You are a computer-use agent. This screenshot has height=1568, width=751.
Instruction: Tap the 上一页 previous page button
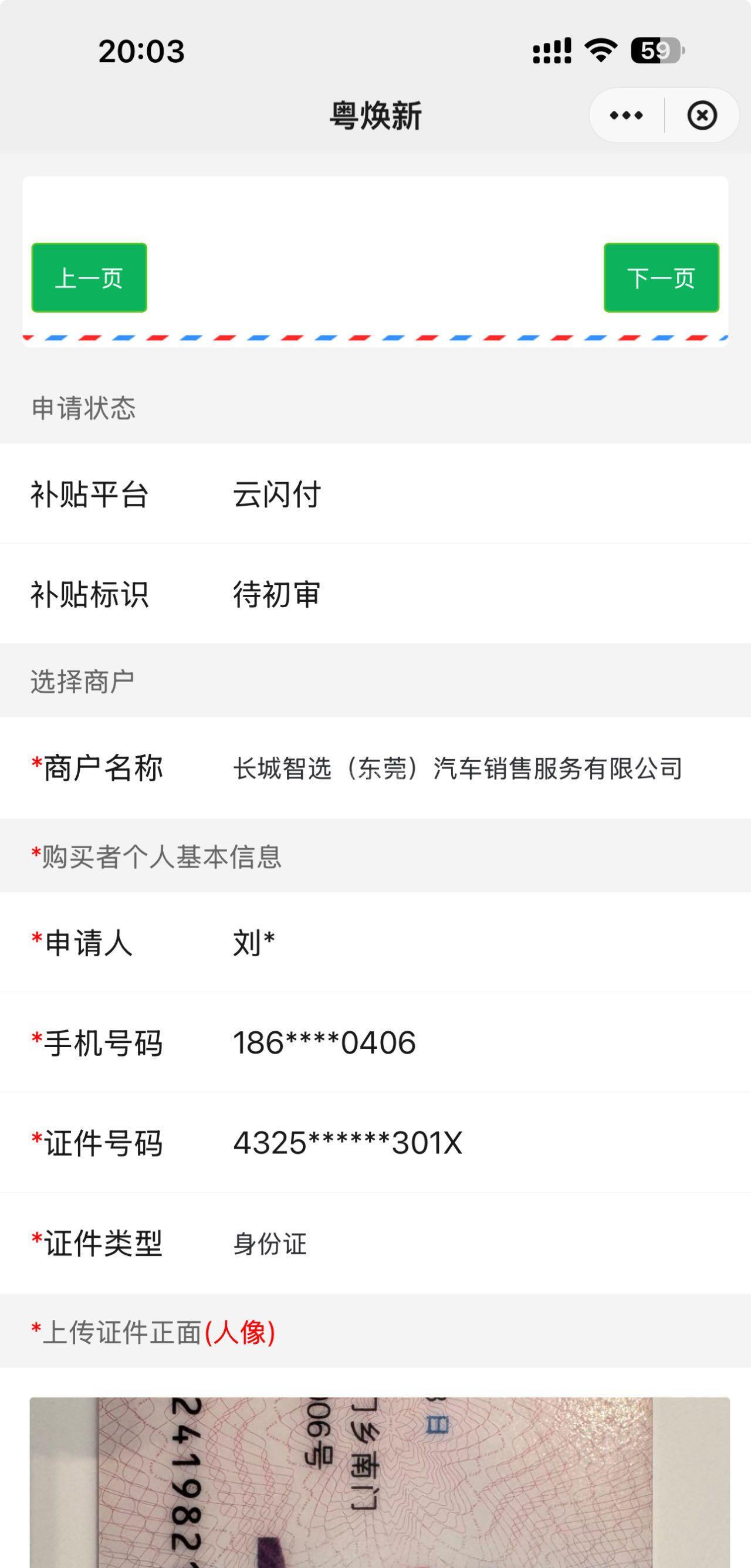click(x=89, y=277)
